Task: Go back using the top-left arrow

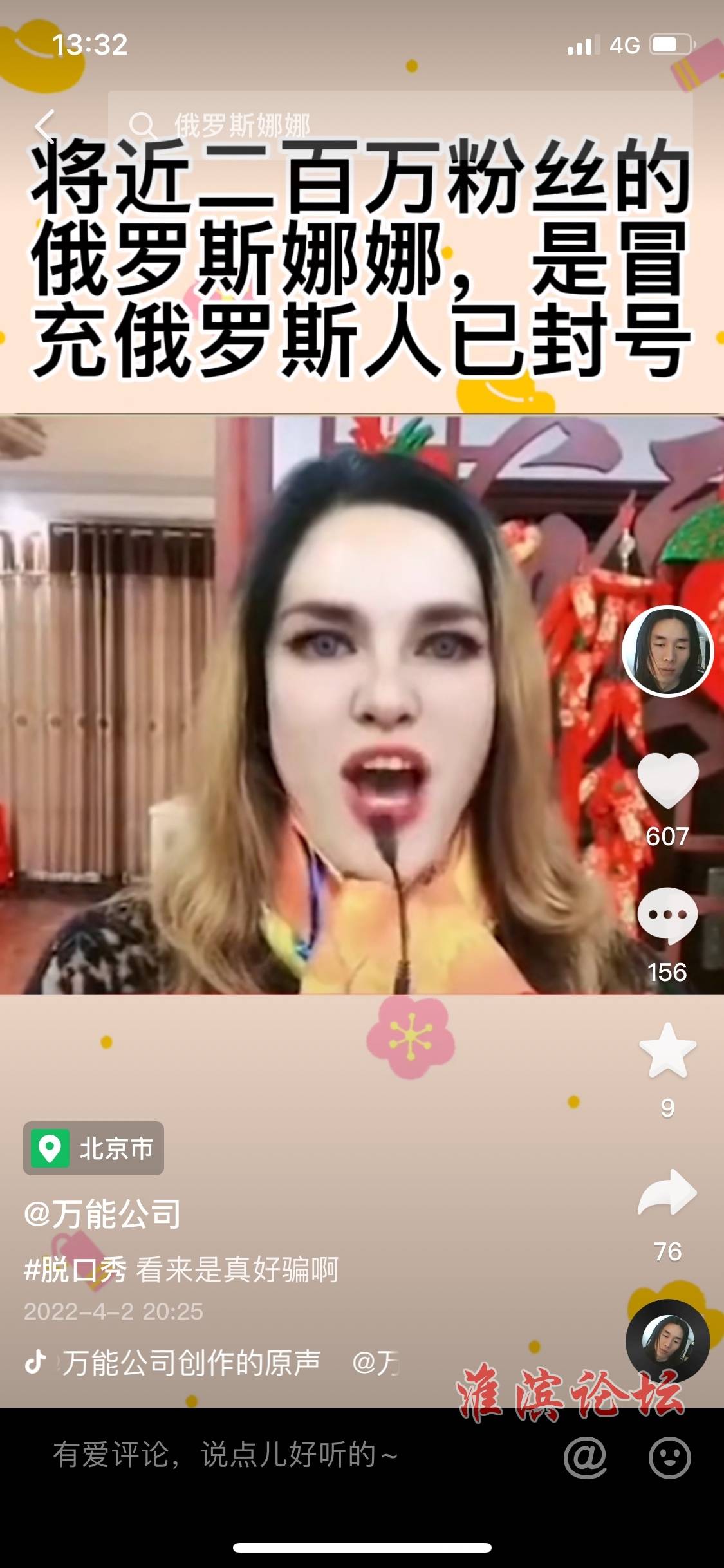Action: pos(45,126)
